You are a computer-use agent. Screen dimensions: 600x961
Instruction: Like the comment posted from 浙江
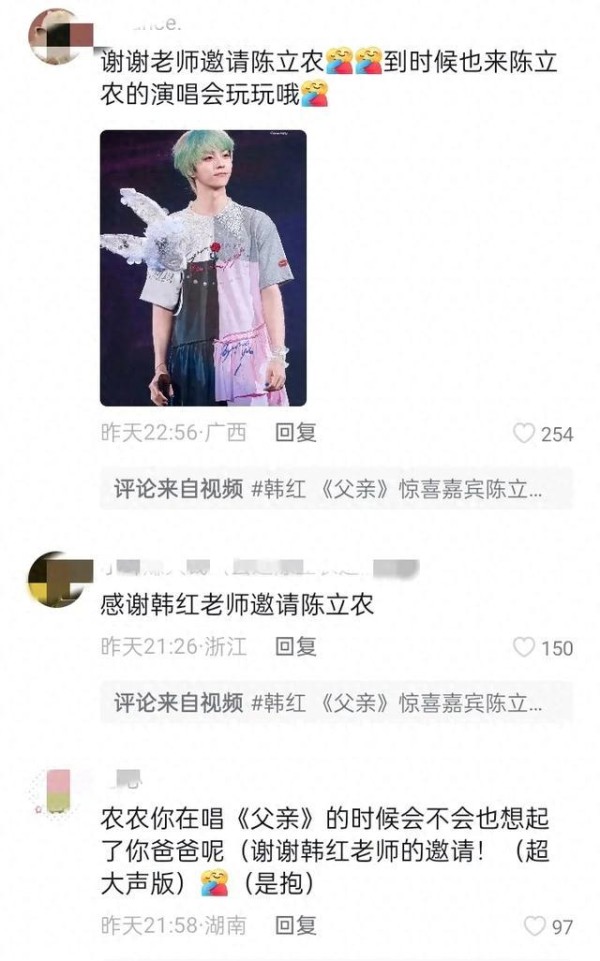[524, 647]
